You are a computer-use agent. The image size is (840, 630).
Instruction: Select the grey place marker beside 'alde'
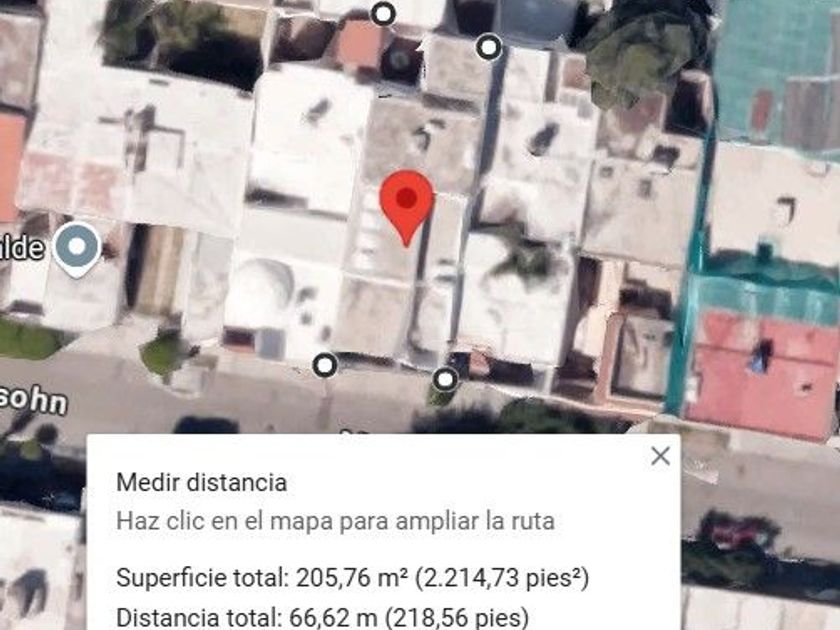(x=77, y=247)
